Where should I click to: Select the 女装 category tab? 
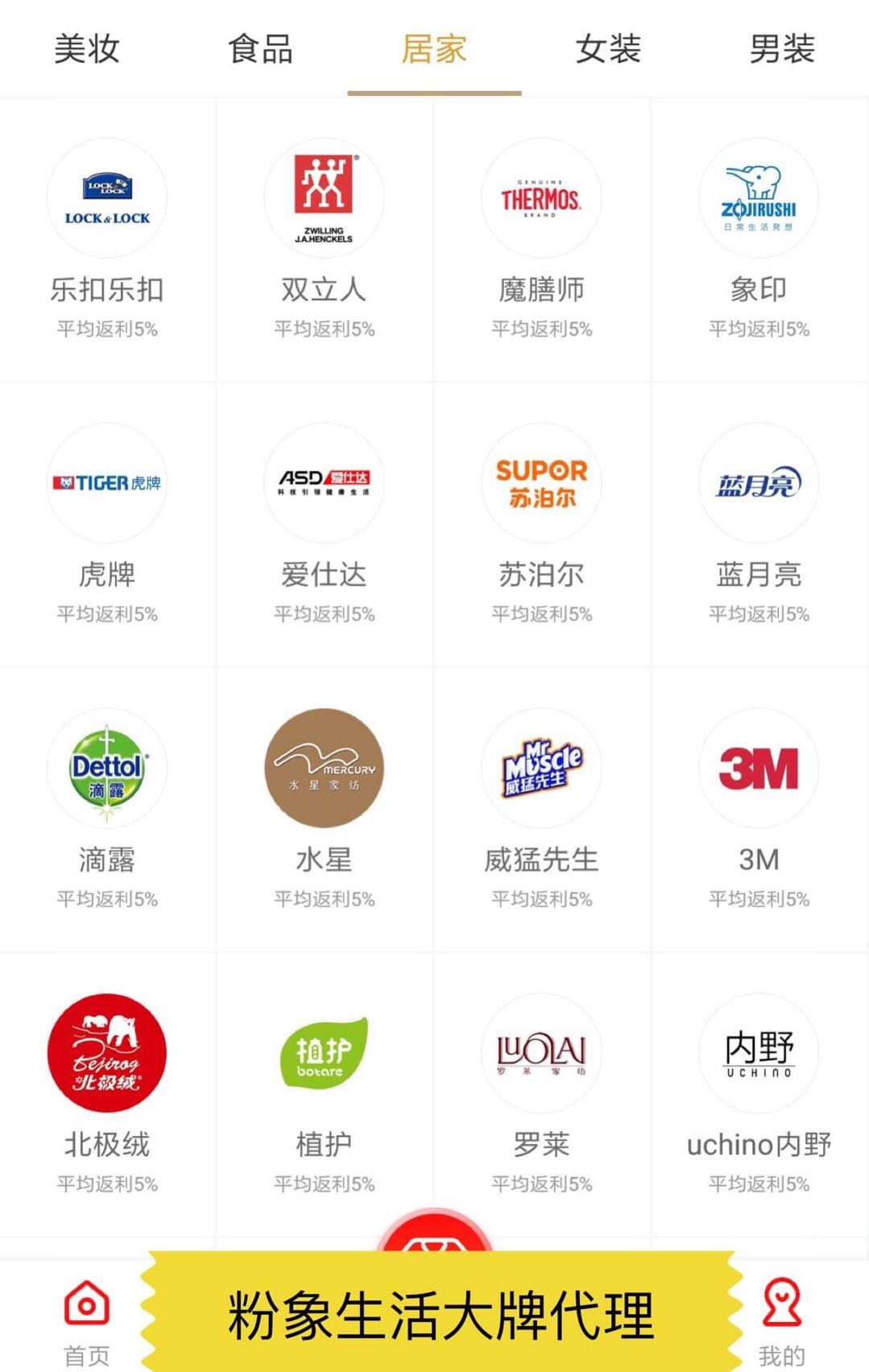[x=608, y=49]
